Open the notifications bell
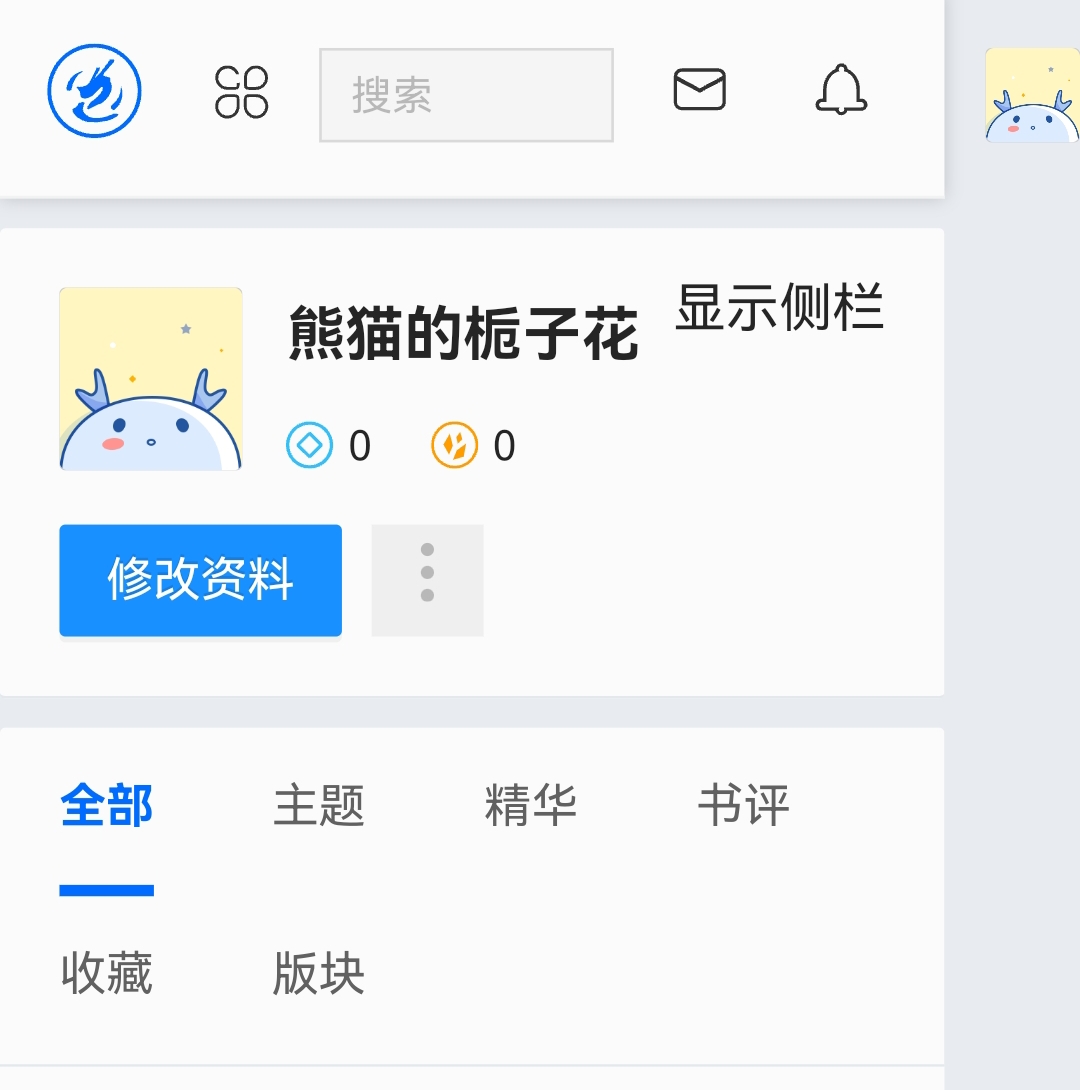This screenshot has width=1080, height=1090. click(841, 90)
